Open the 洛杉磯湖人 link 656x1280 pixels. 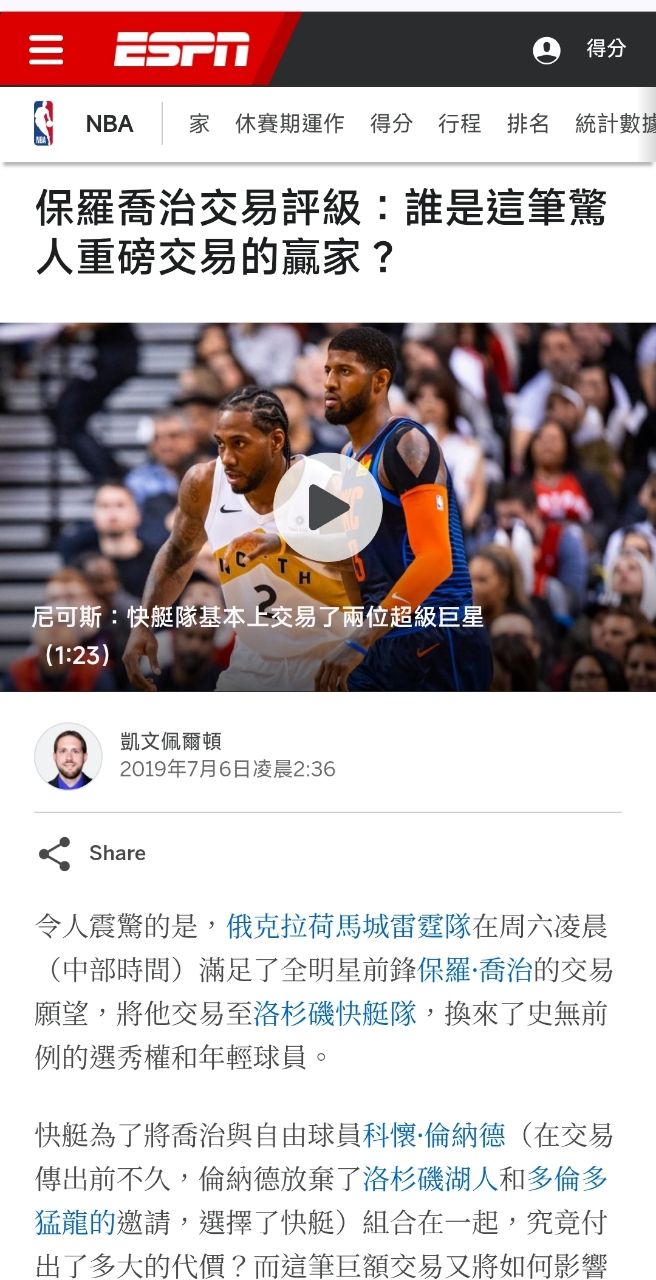(430, 1180)
